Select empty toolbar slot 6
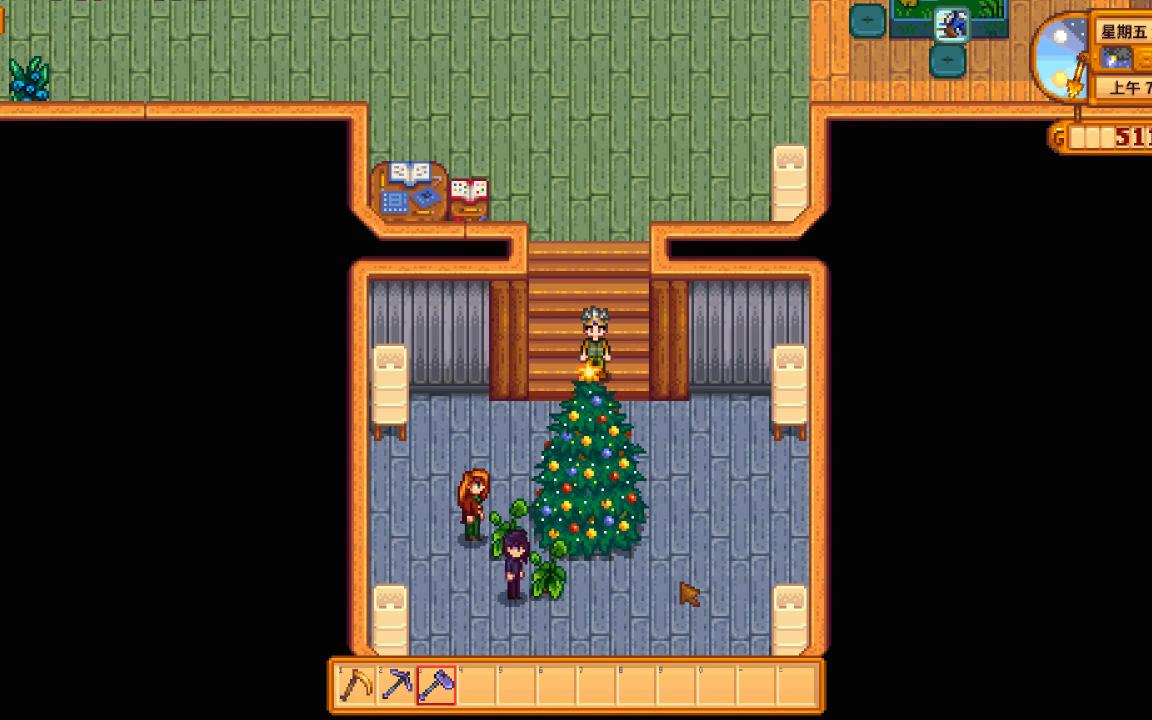This screenshot has width=1152, height=720. [556, 686]
